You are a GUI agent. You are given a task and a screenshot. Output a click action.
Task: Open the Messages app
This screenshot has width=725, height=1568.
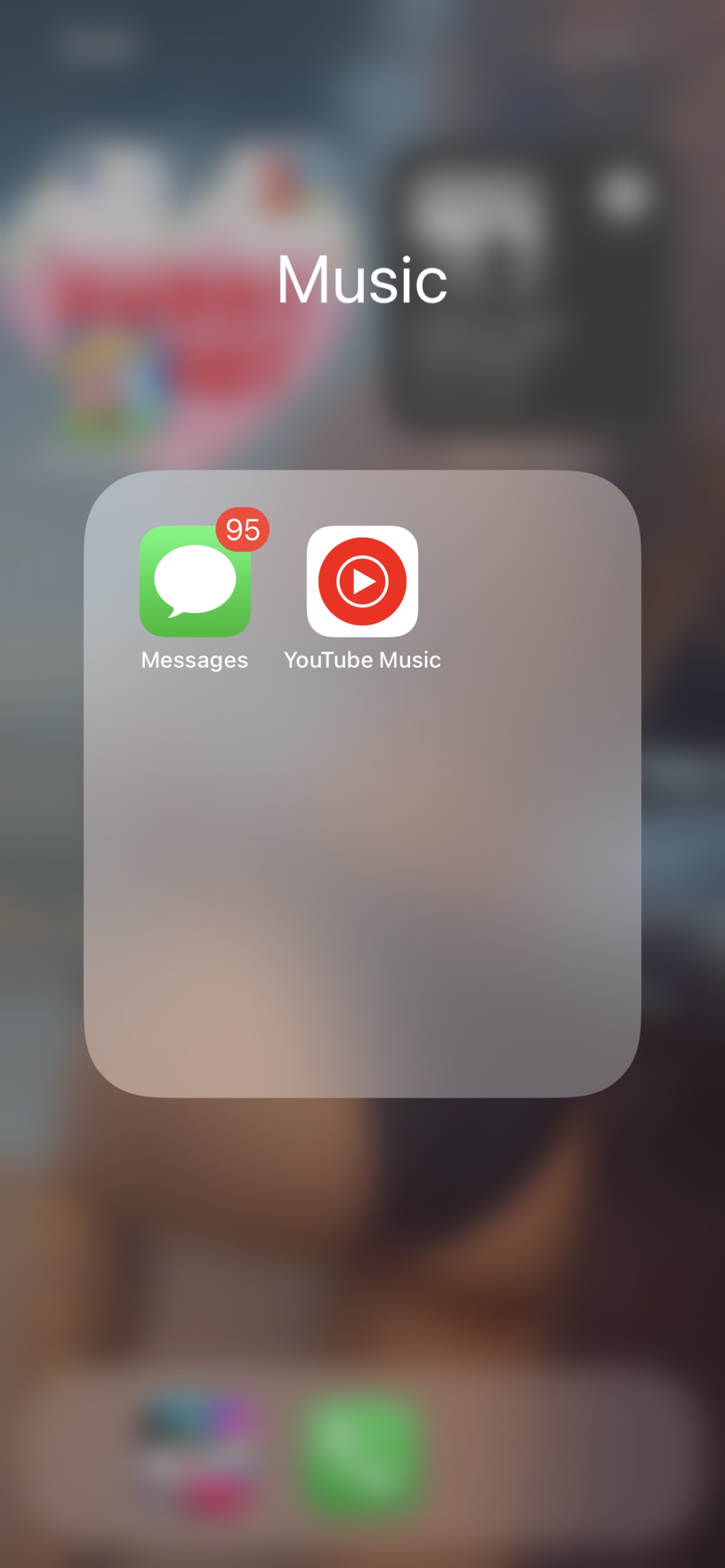click(195, 581)
